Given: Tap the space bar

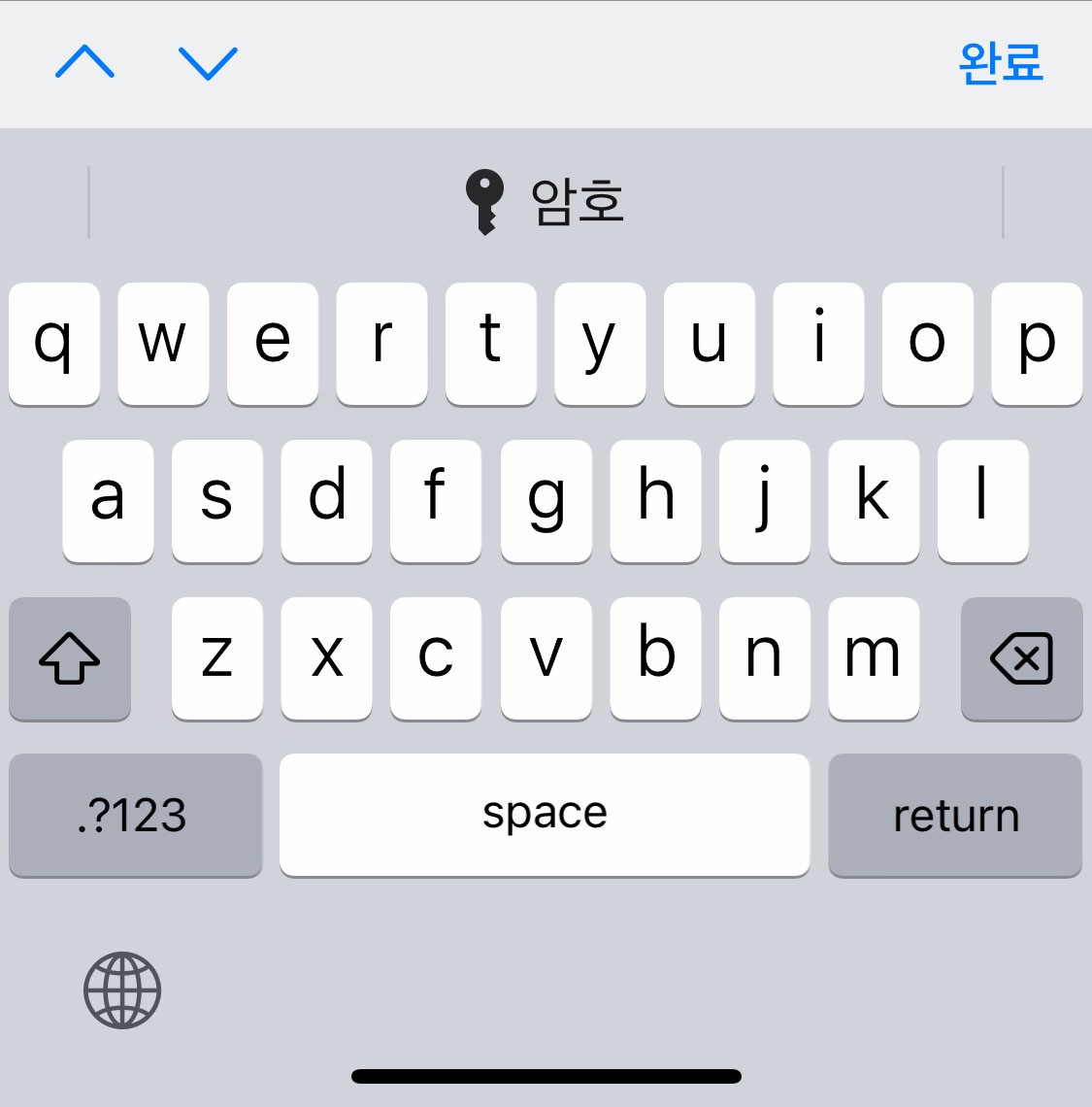Looking at the screenshot, I should coord(545,815).
